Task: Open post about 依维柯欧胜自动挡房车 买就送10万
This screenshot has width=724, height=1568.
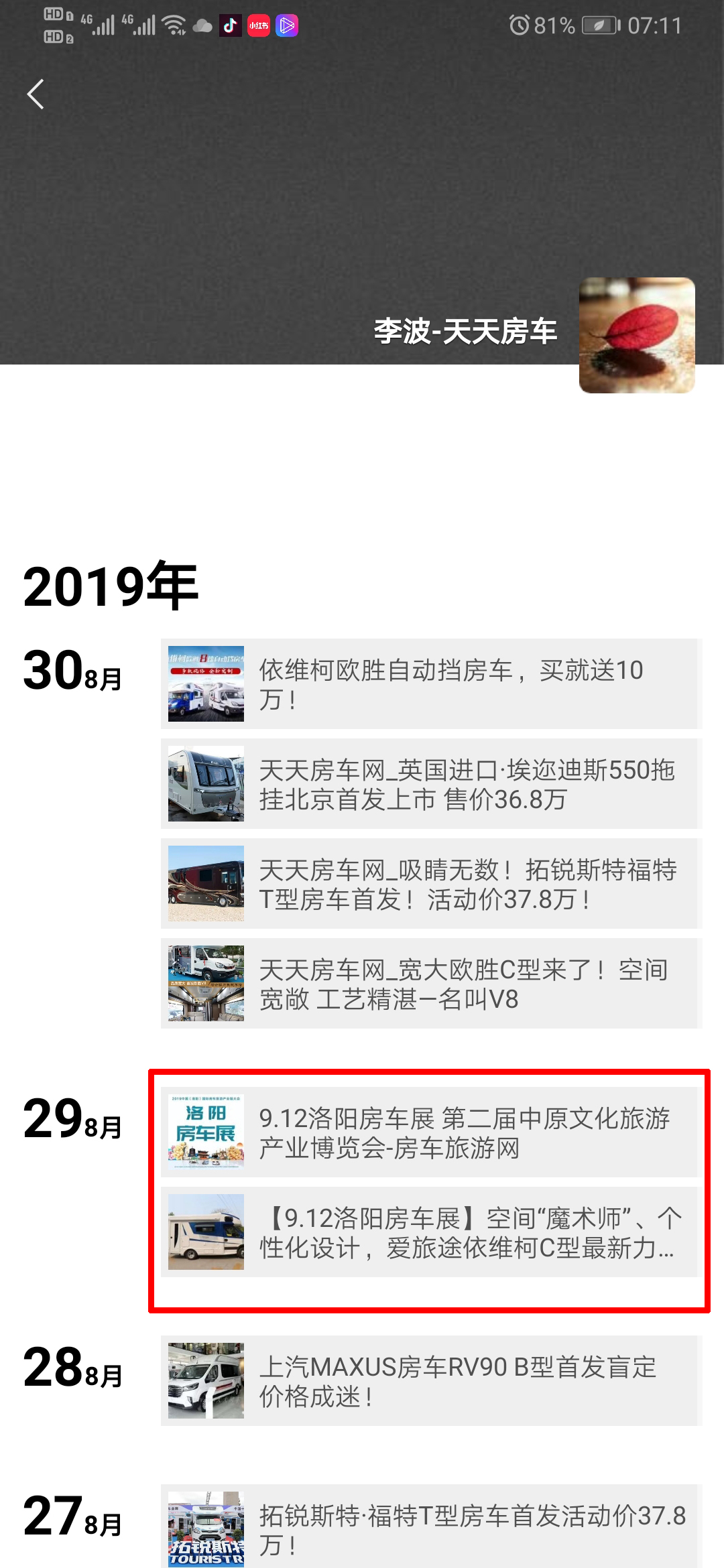Action: 430,683
